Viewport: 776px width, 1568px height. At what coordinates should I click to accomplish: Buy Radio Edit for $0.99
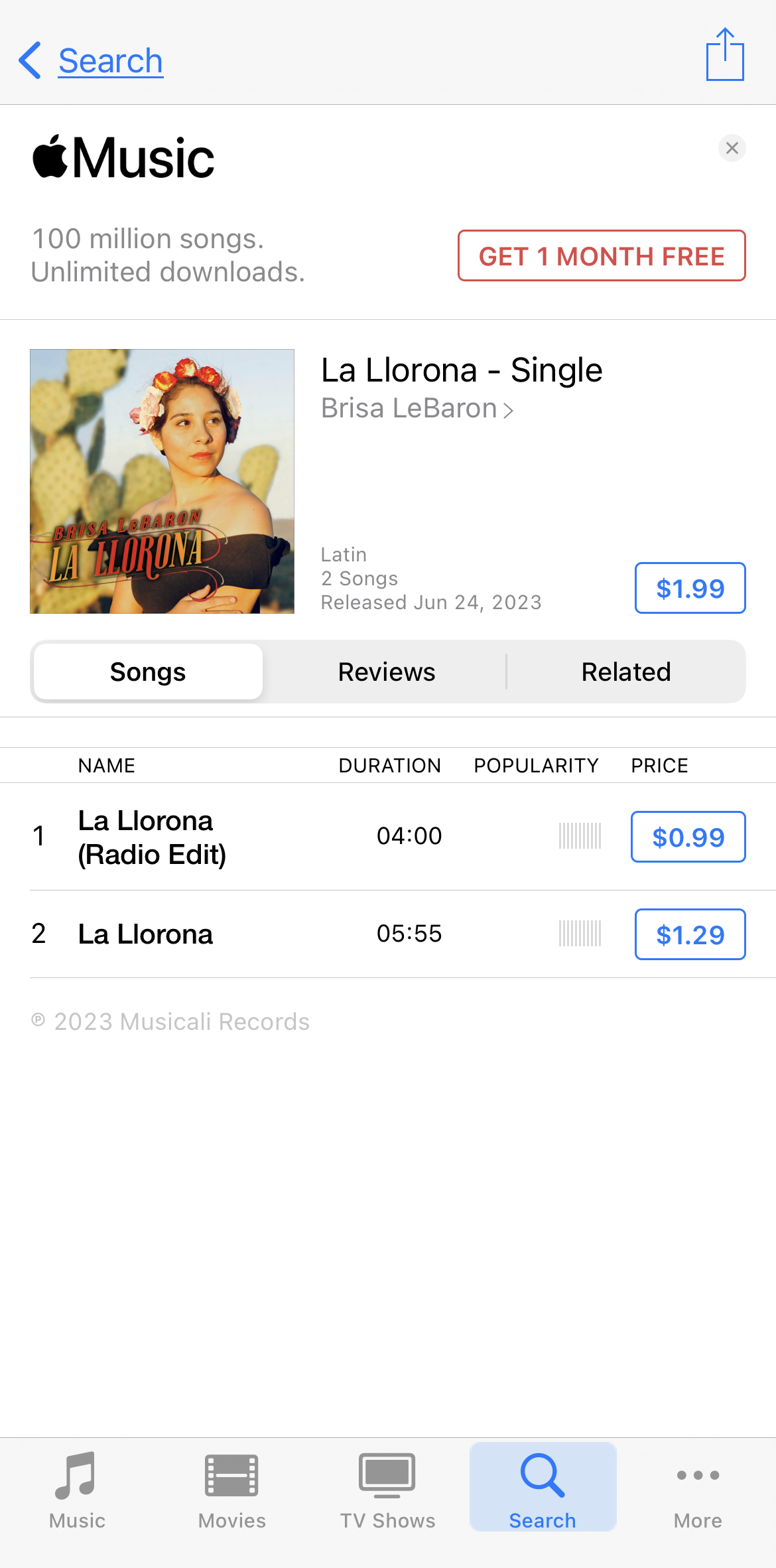[x=688, y=837]
